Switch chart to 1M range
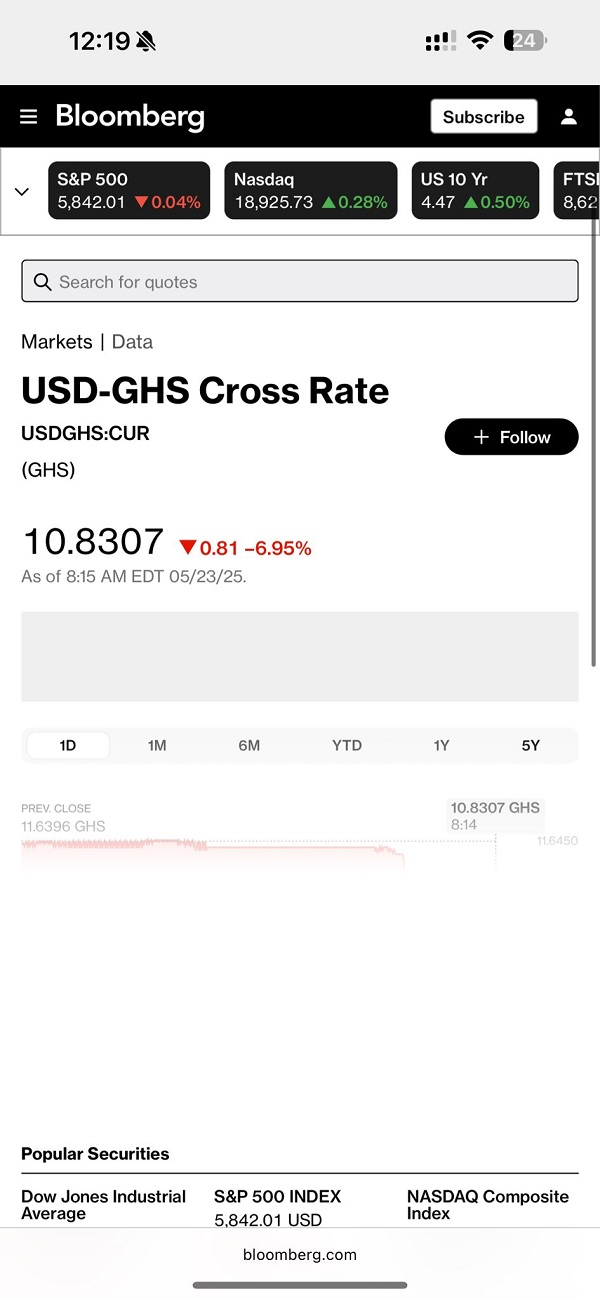Viewport: 600px width, 1300px height. (157, 745)
